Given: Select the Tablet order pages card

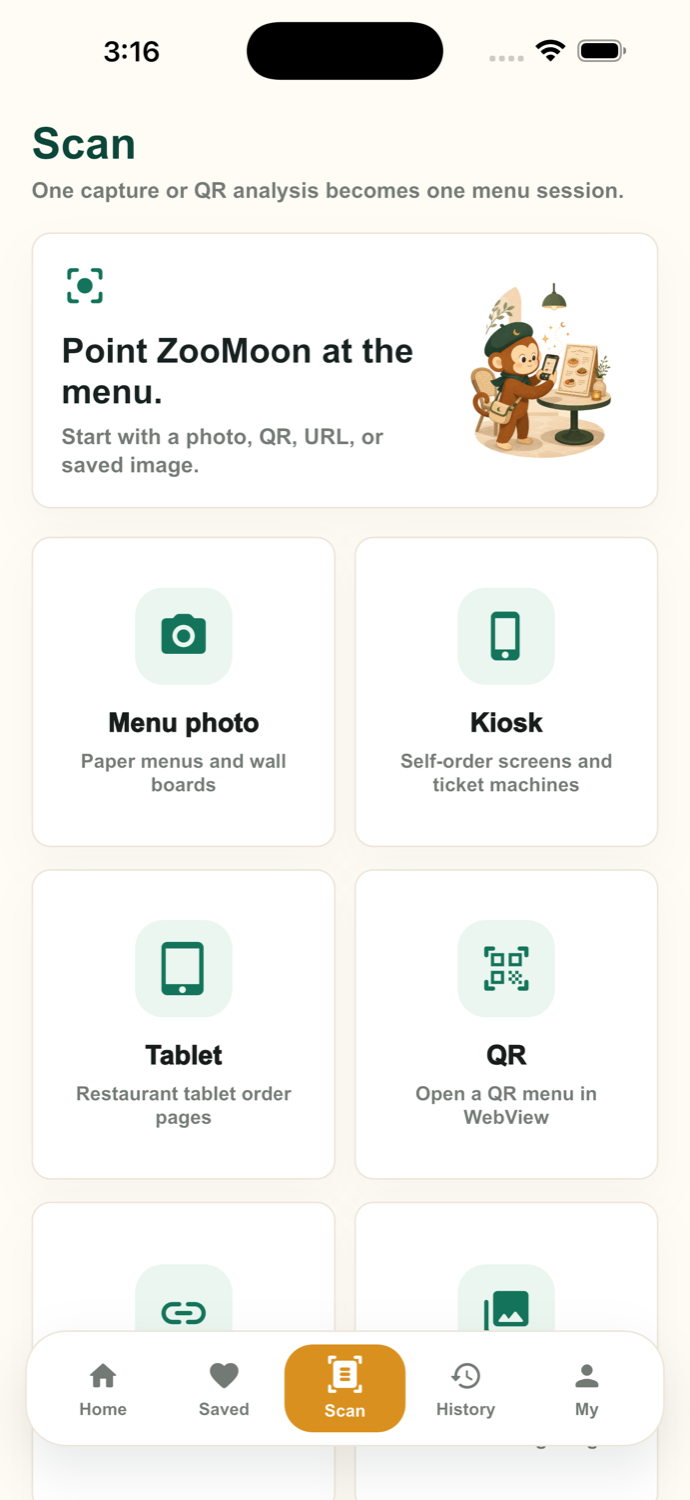Looking at the screenshot, I should tap(184, 1024).
